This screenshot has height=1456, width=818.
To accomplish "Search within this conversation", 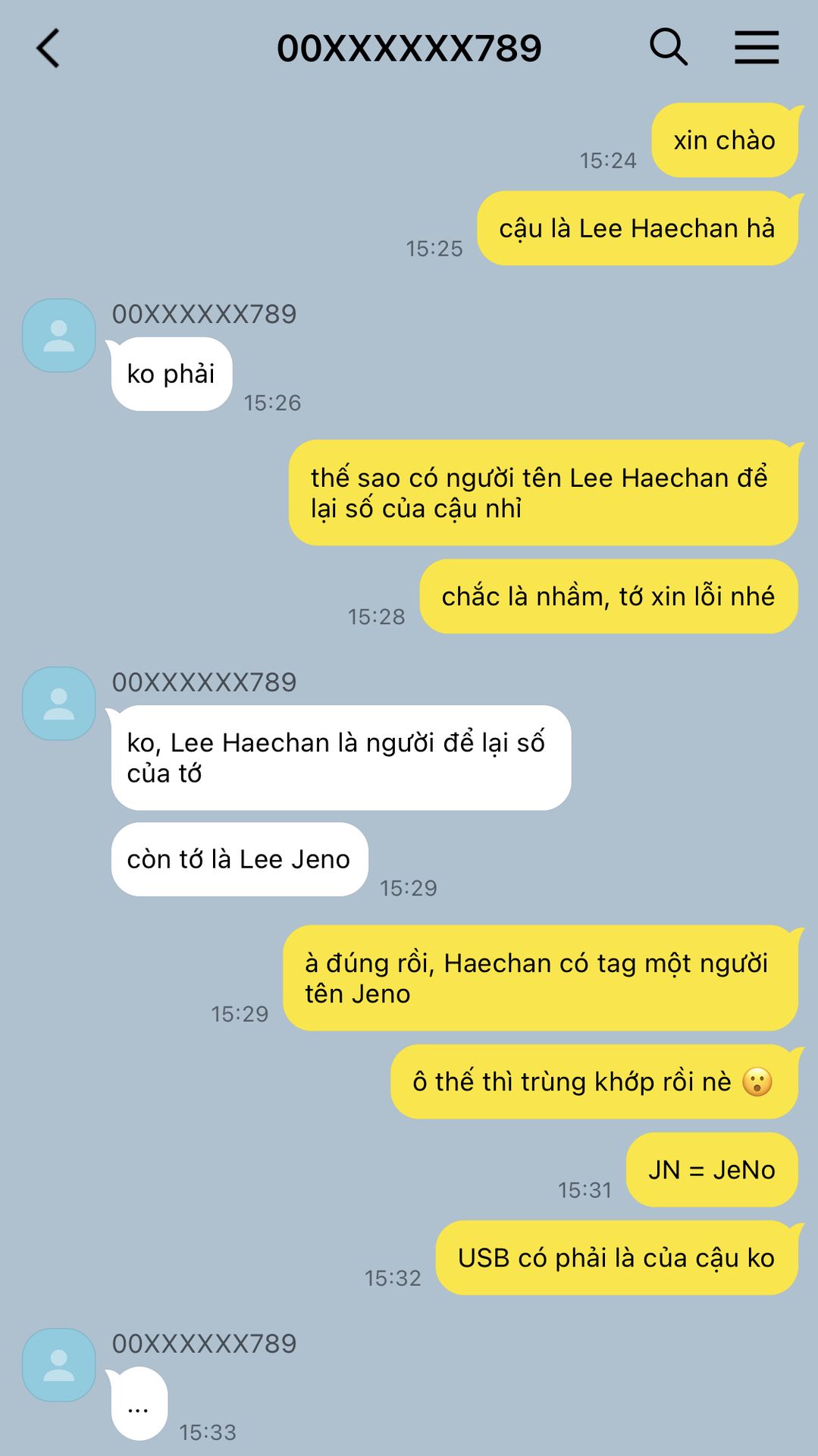I will pyautogui.click(x=668, y=48).
